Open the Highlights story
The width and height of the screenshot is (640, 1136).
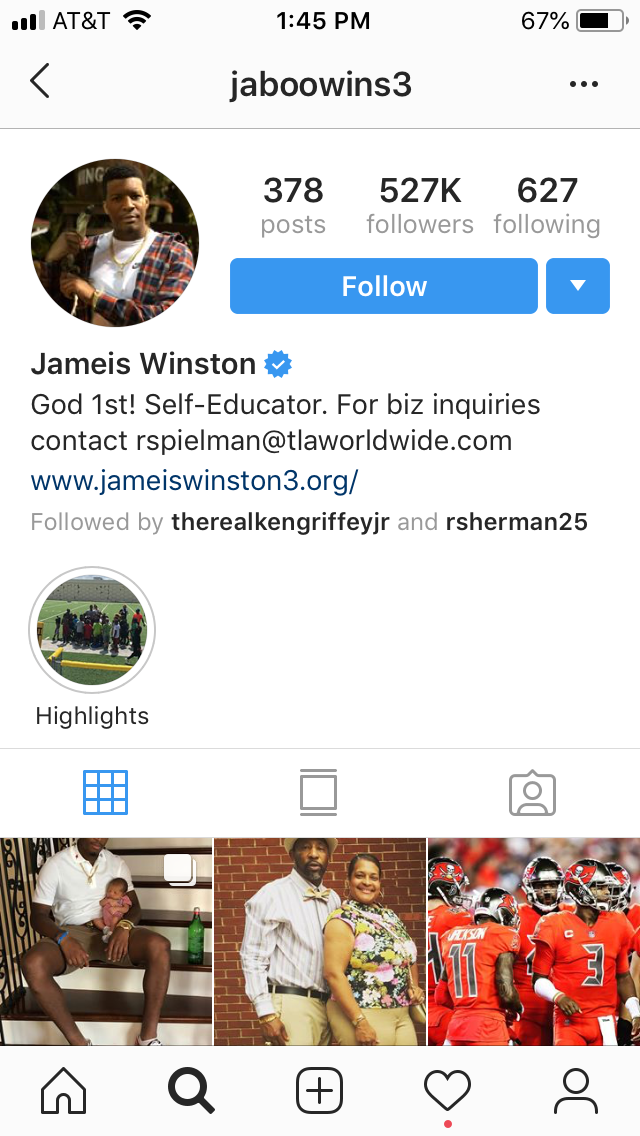pos(92,629)
